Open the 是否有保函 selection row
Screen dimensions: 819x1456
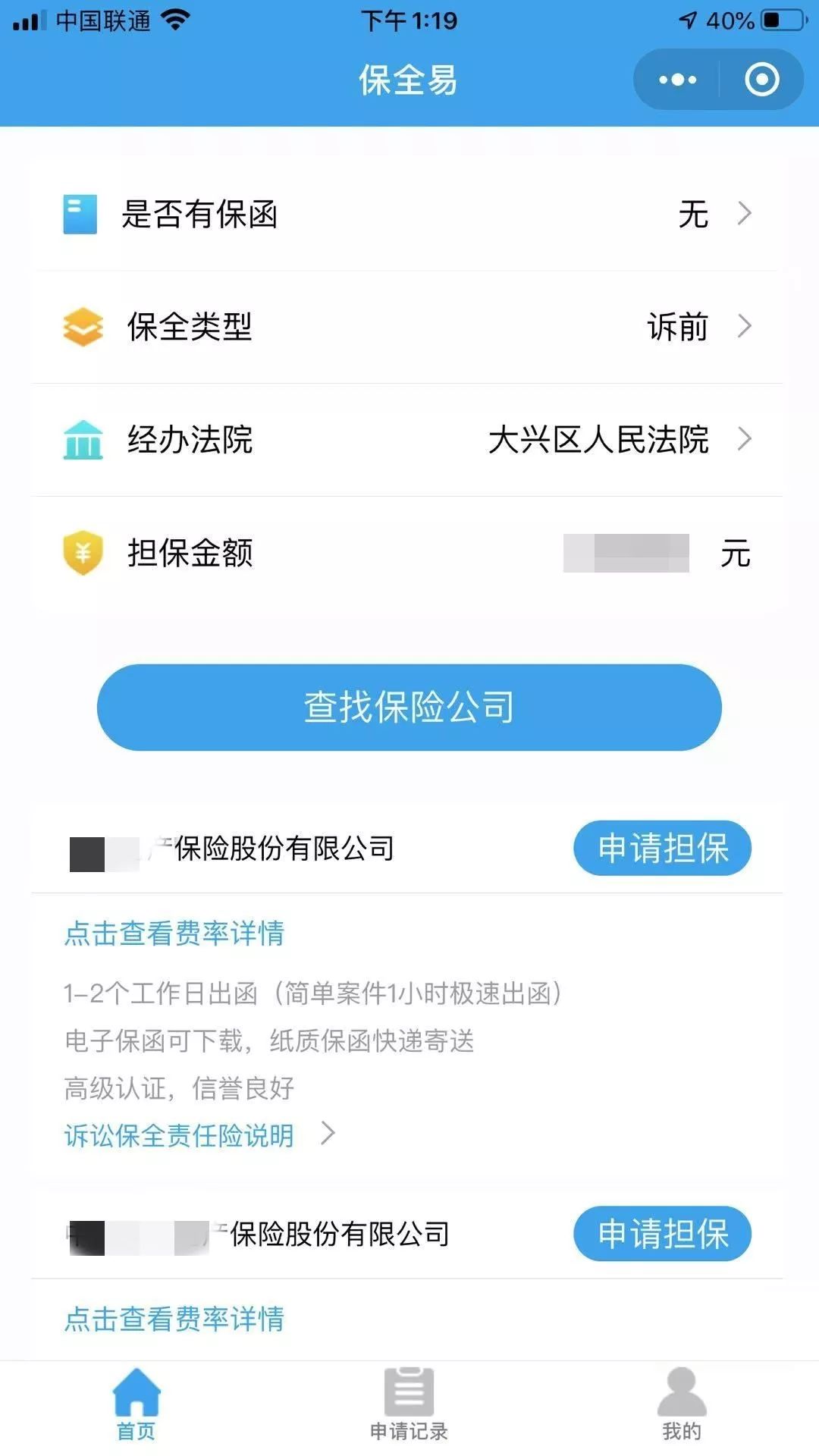point(407,214)
